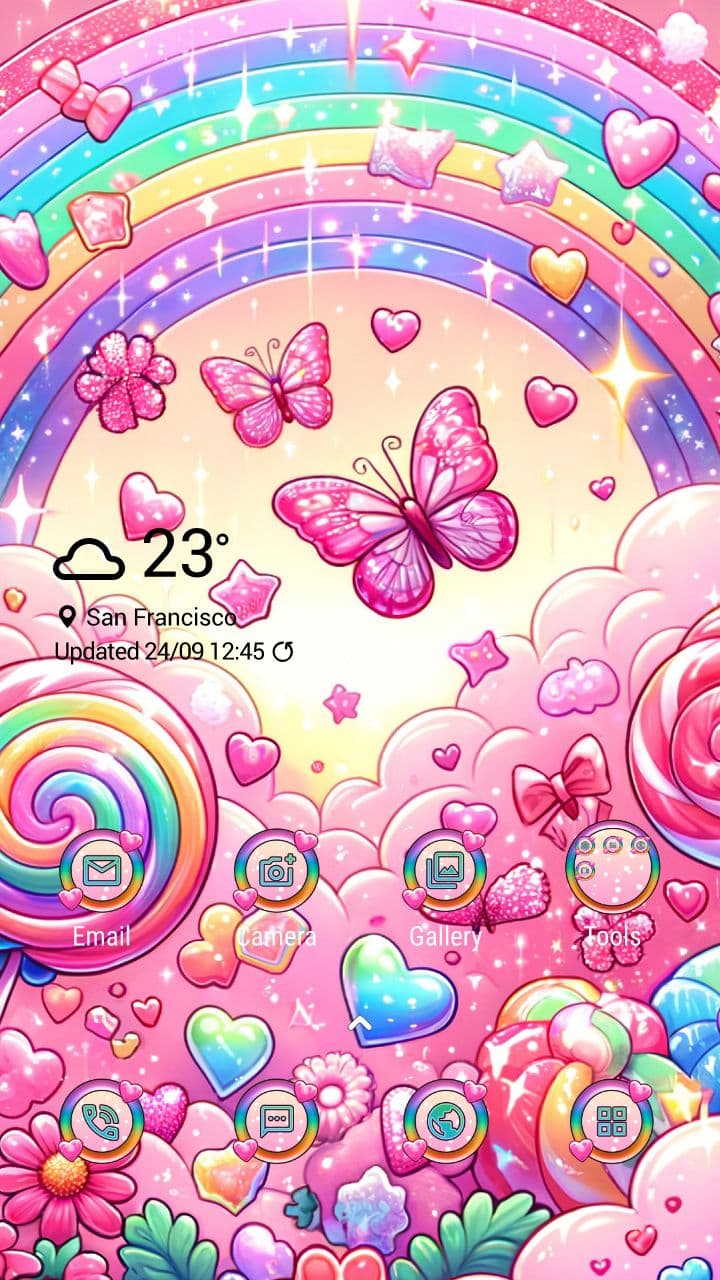This screenshot has width=720, height=1280.
Task: Tap the up chevron to open app drawer
Action: point(359,1023)
